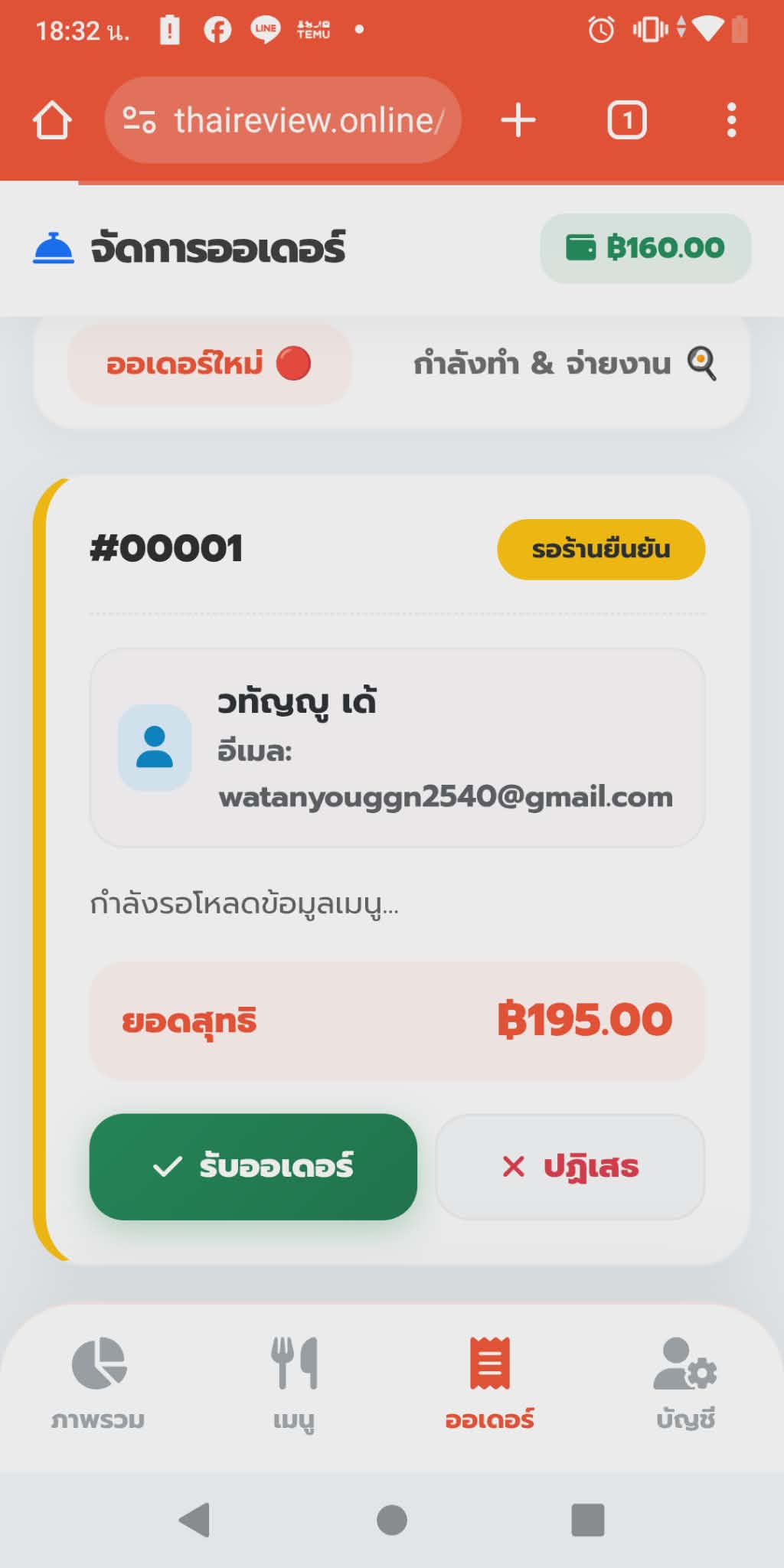This screenshot has height=1568, width=784.
Task: Open the ฿160.00 wallet balance
Action: (x=645, y=248)
